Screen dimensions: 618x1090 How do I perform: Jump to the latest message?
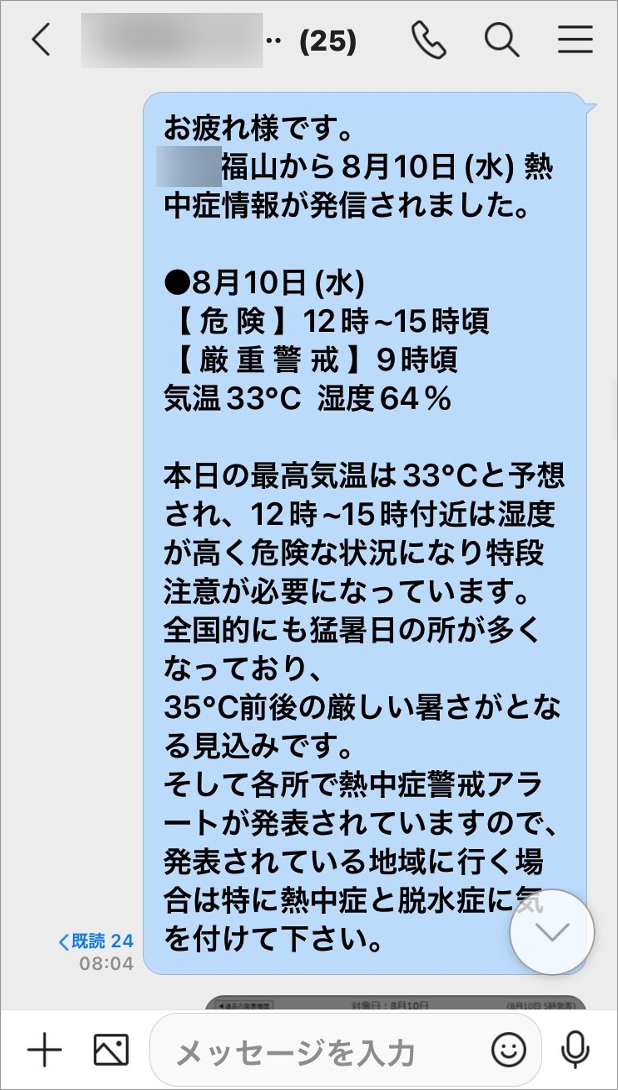point(552,932)
